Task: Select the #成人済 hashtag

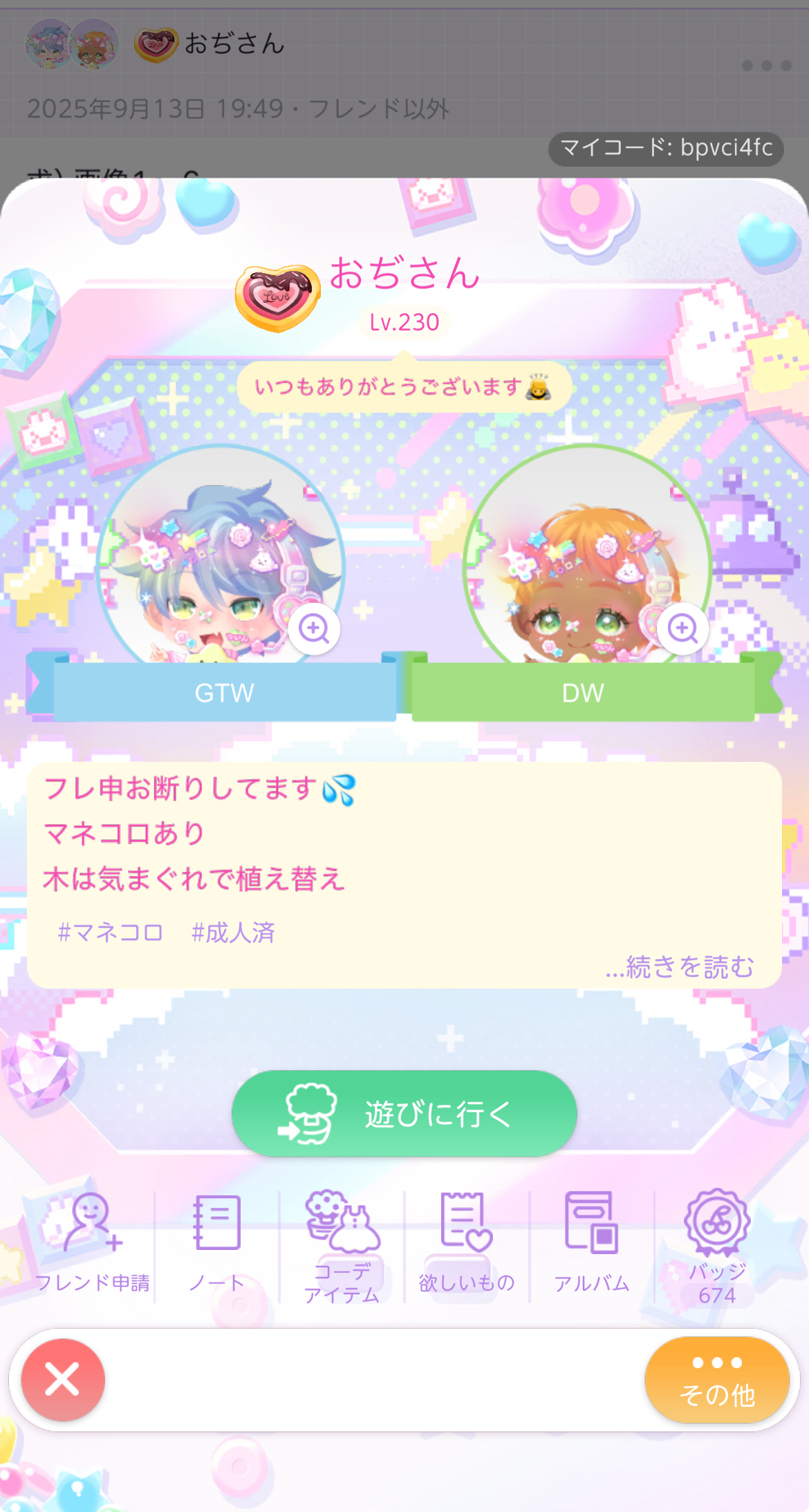Action: (234, 933)
